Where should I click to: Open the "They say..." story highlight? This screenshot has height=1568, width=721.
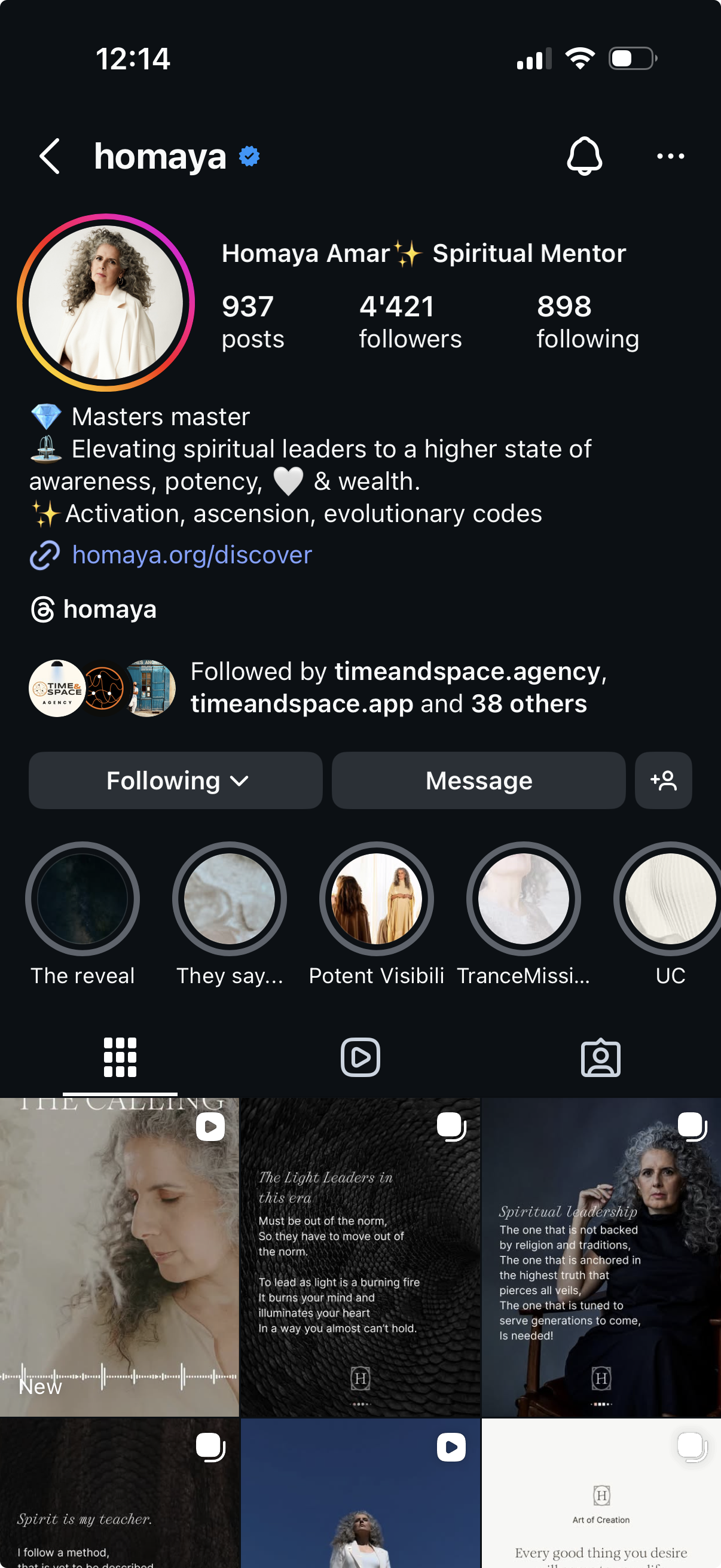tap(230, 899)
